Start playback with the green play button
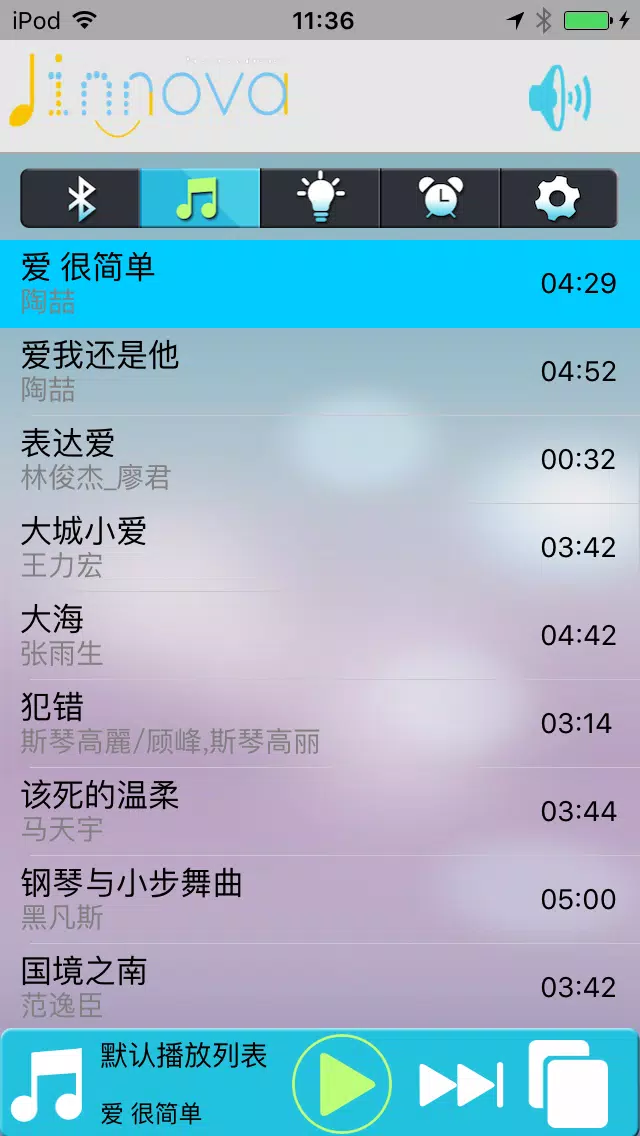This screenshot has width=640, height=1136. (342, 1085)
